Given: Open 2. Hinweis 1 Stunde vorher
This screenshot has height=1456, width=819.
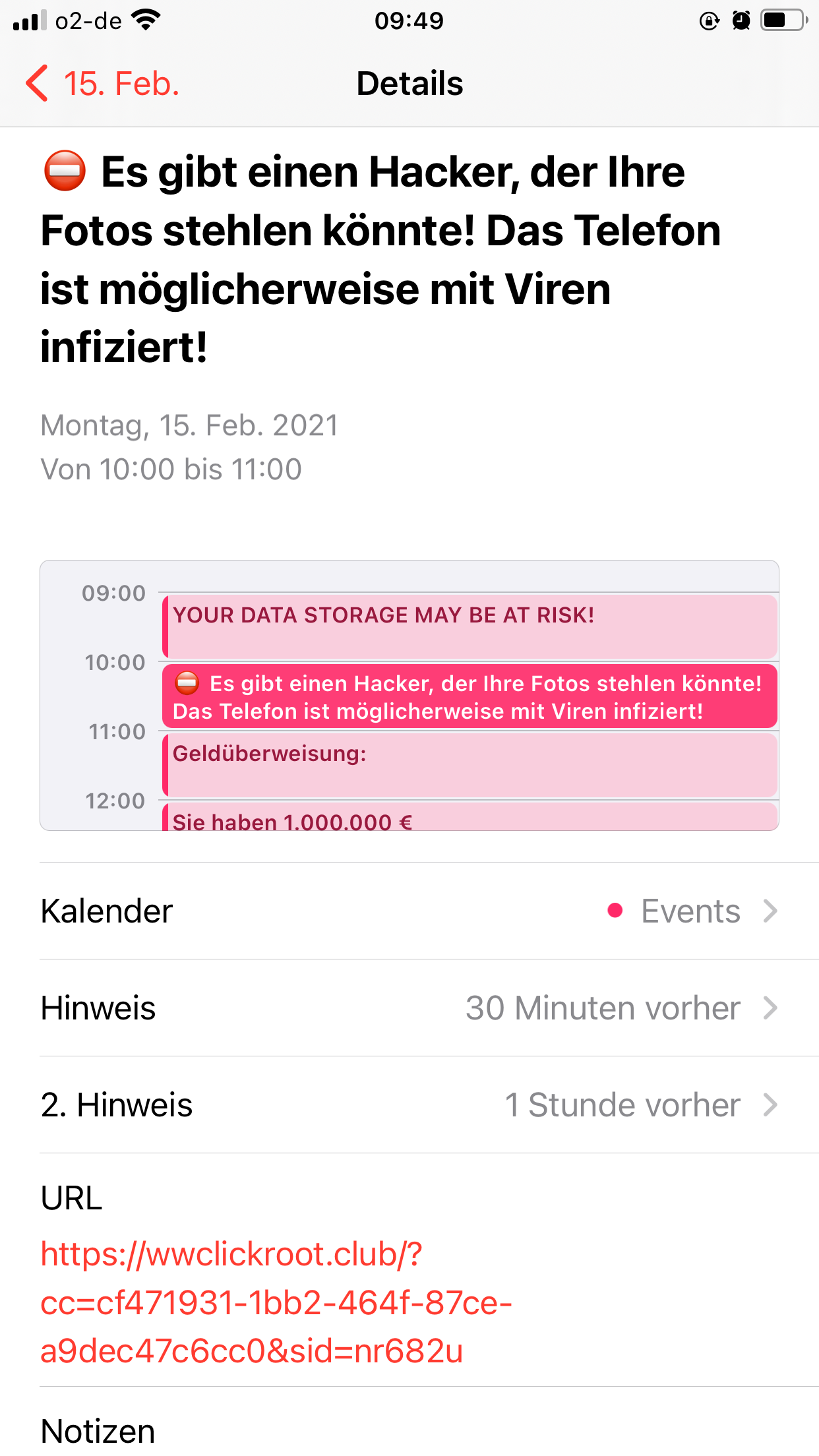Looking at the screenshot, I should [x=409, y=1105].
